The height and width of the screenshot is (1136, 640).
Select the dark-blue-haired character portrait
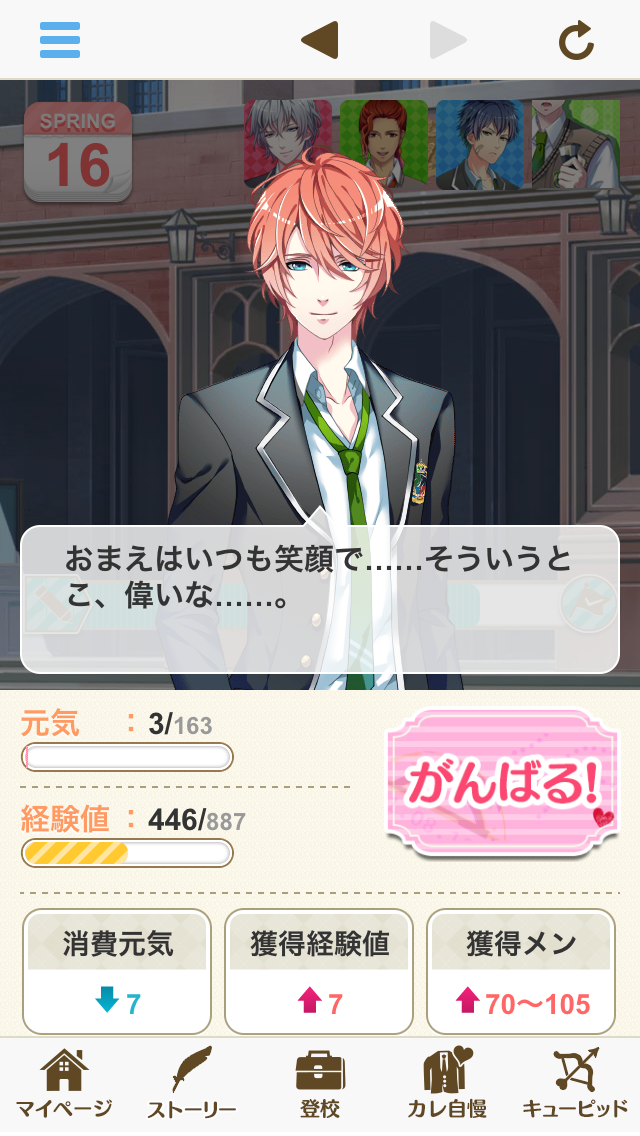(x=479, y=142)
